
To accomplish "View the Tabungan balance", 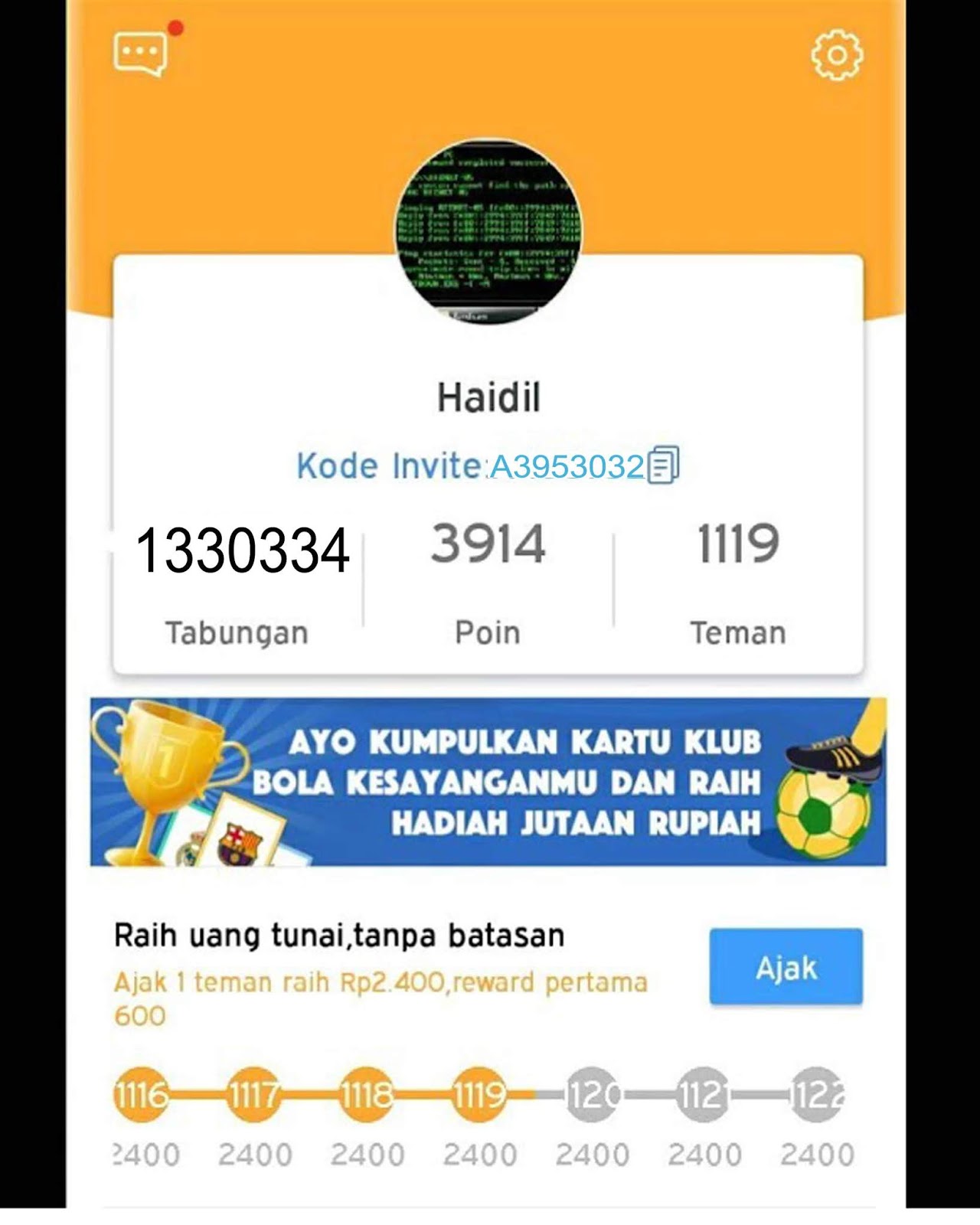I will (x=239, y=582).
